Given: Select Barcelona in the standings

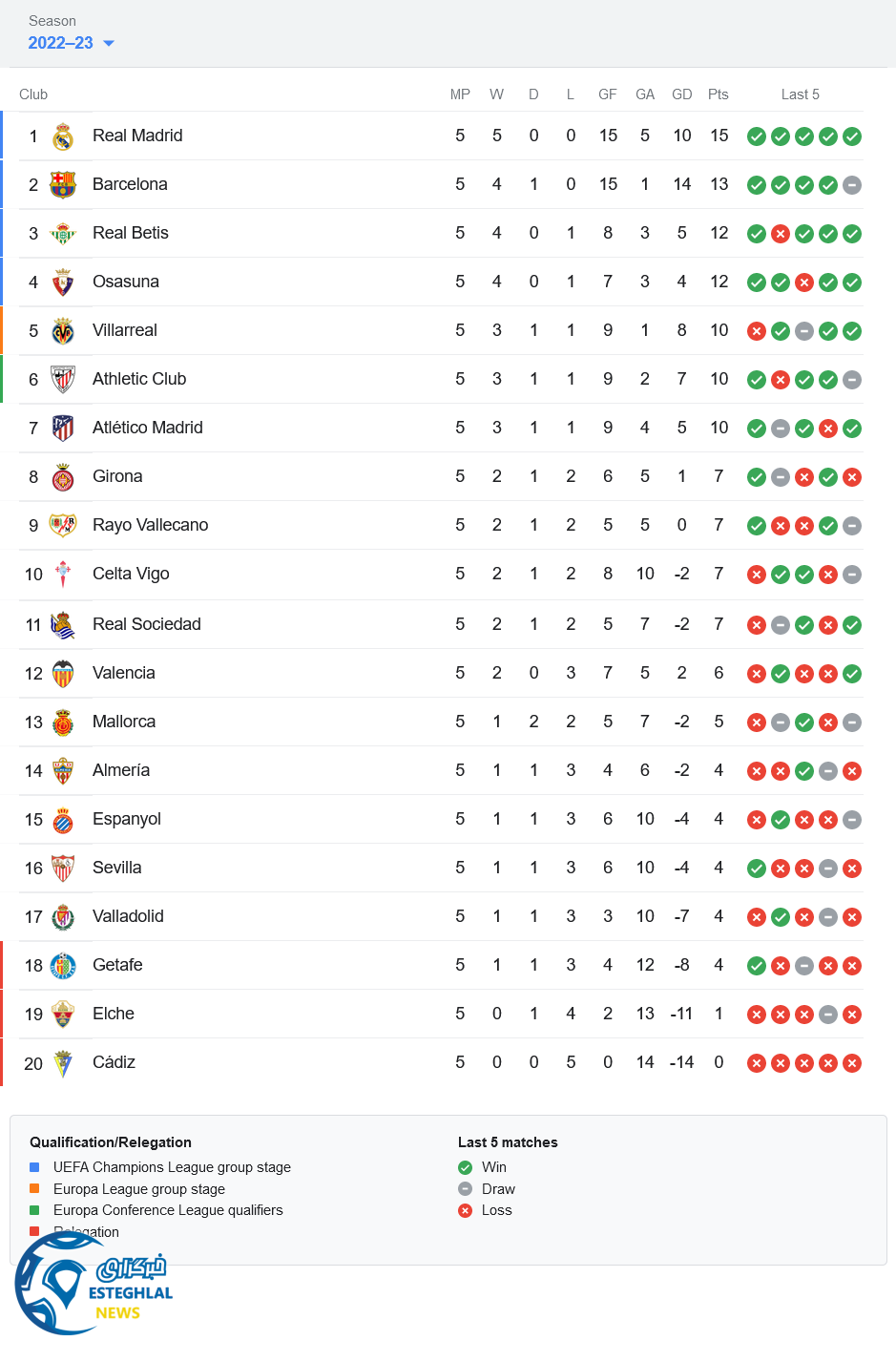Looking at the screenshot, I should coord(130,184).
